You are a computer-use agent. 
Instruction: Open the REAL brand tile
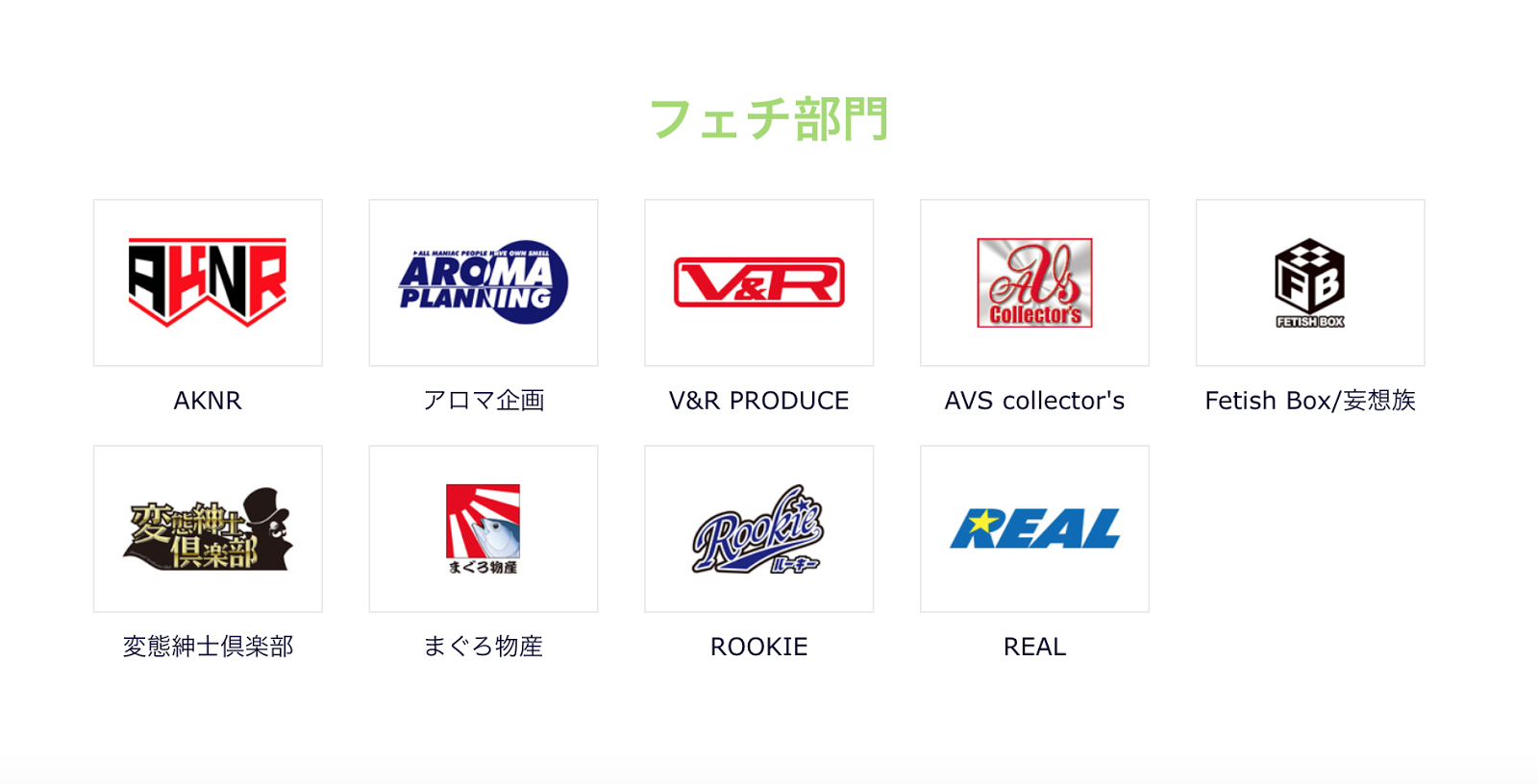click(x=1034, y=528)
